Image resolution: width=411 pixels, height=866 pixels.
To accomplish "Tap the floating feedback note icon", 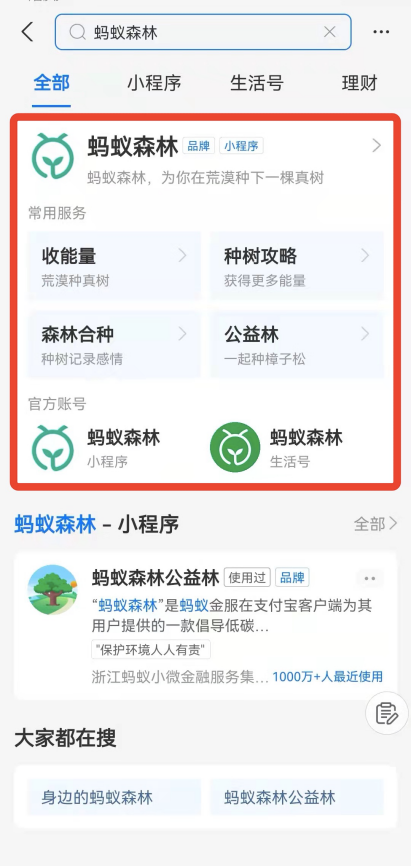I will [387, 713].
